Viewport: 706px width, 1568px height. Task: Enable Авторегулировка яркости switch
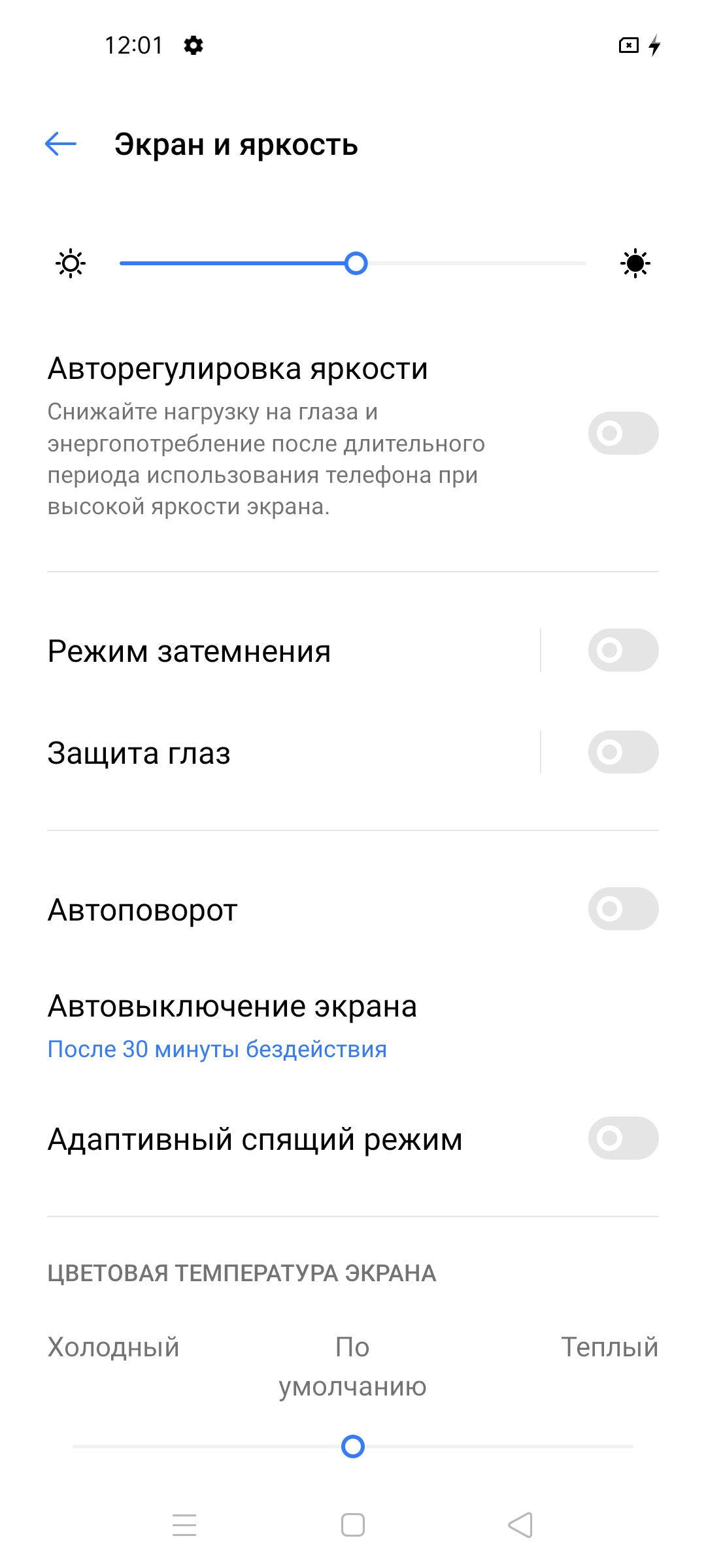[x=622, y=433]
